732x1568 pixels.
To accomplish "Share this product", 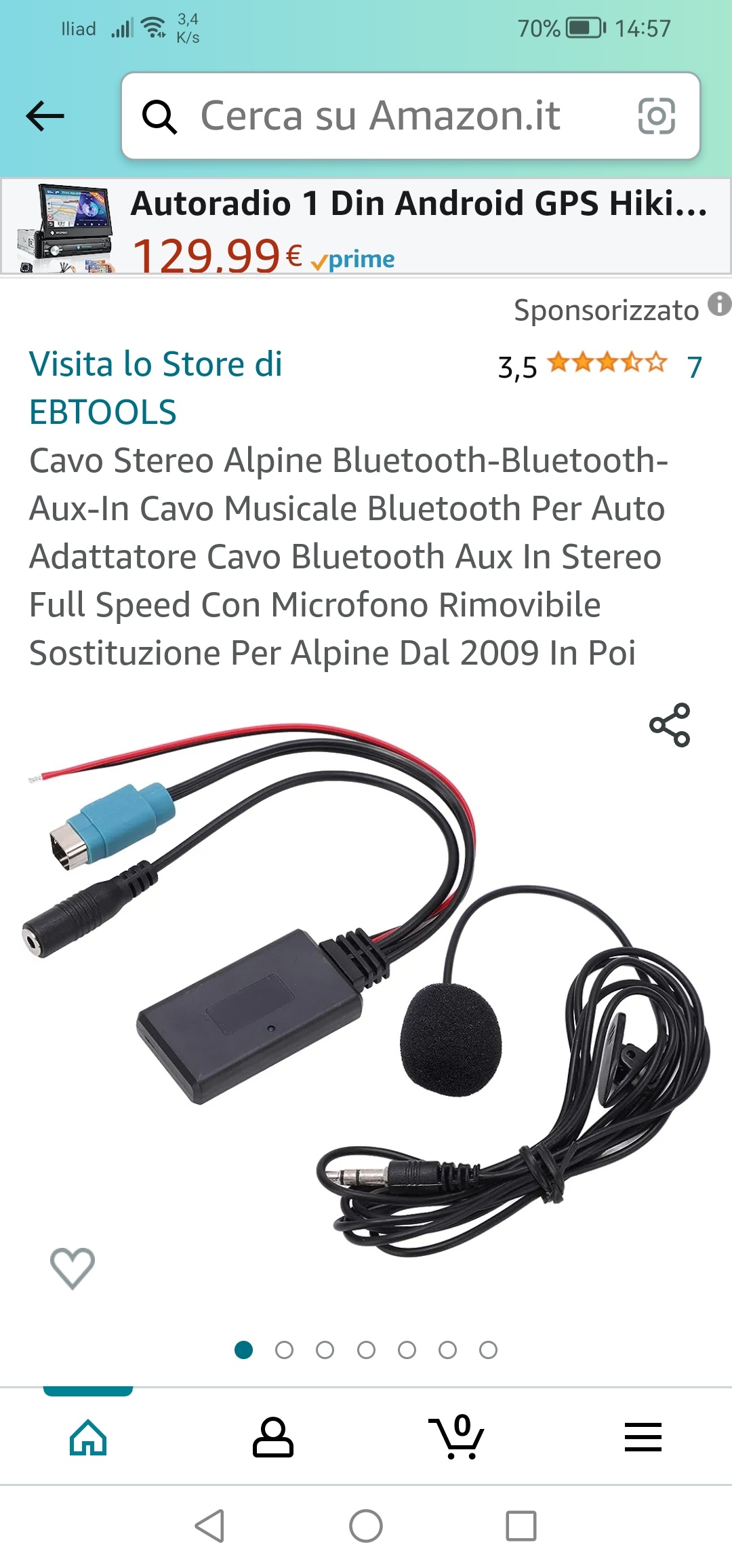I will click(670, 725).
